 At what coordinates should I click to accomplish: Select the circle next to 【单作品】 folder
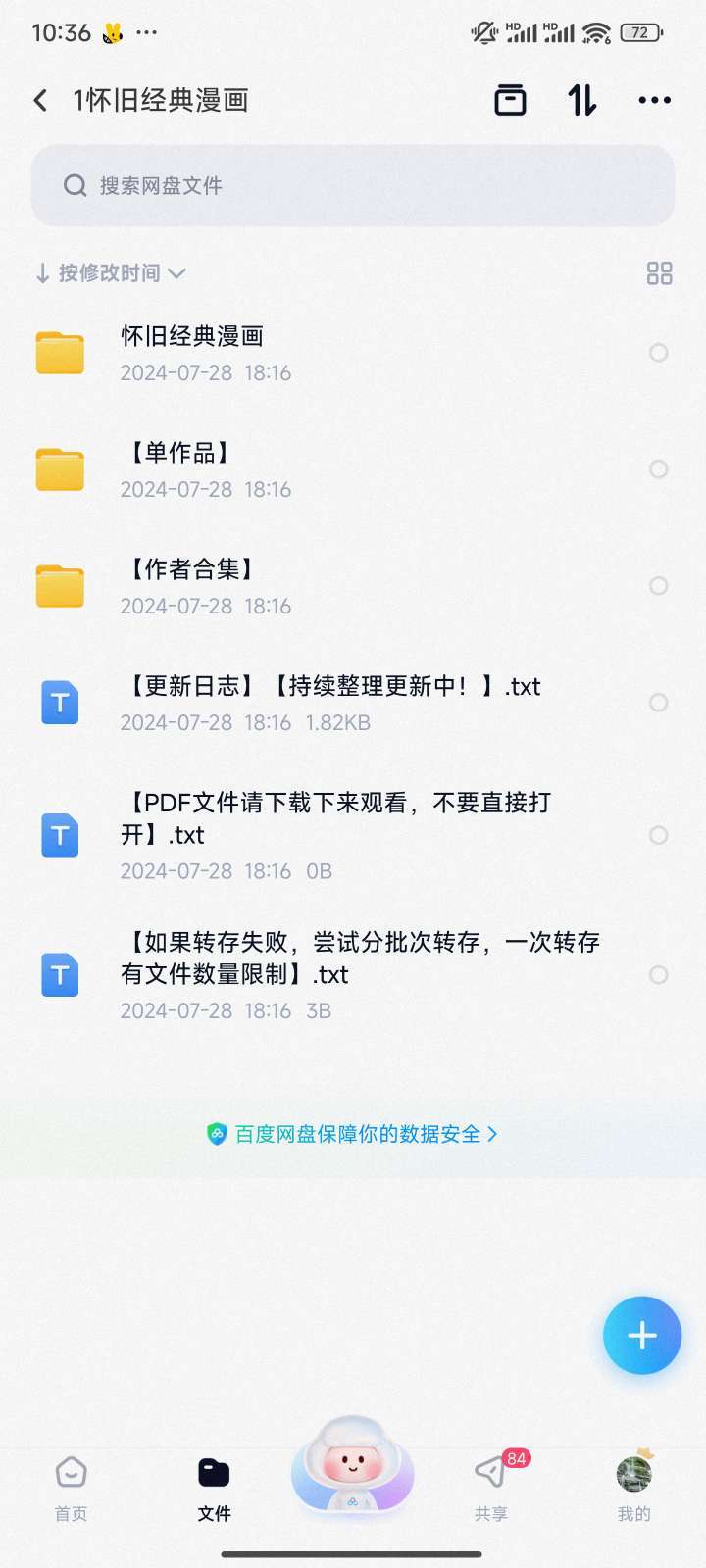(x=659, y=469)
